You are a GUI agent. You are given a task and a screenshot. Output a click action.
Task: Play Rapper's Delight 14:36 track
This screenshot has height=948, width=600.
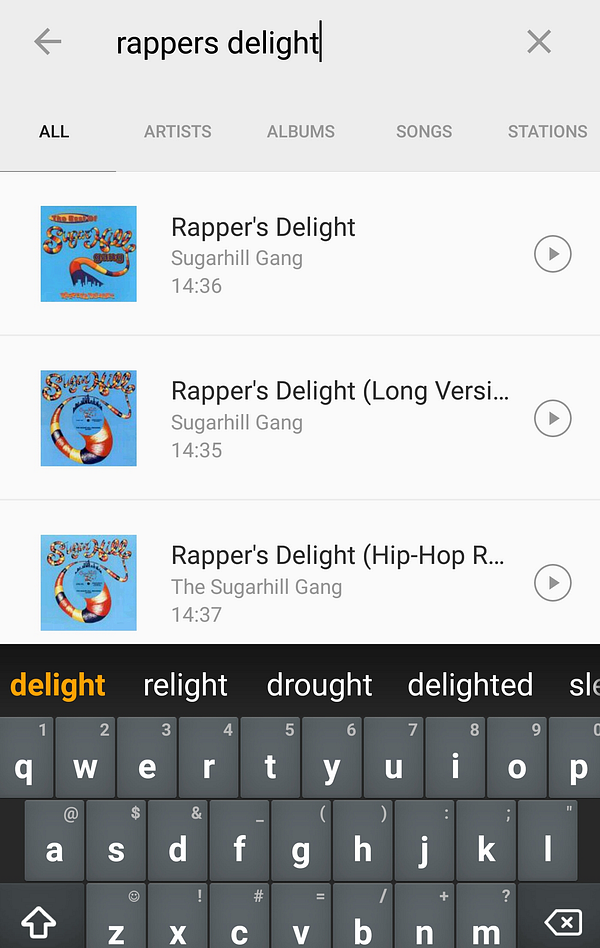point(553,254)
